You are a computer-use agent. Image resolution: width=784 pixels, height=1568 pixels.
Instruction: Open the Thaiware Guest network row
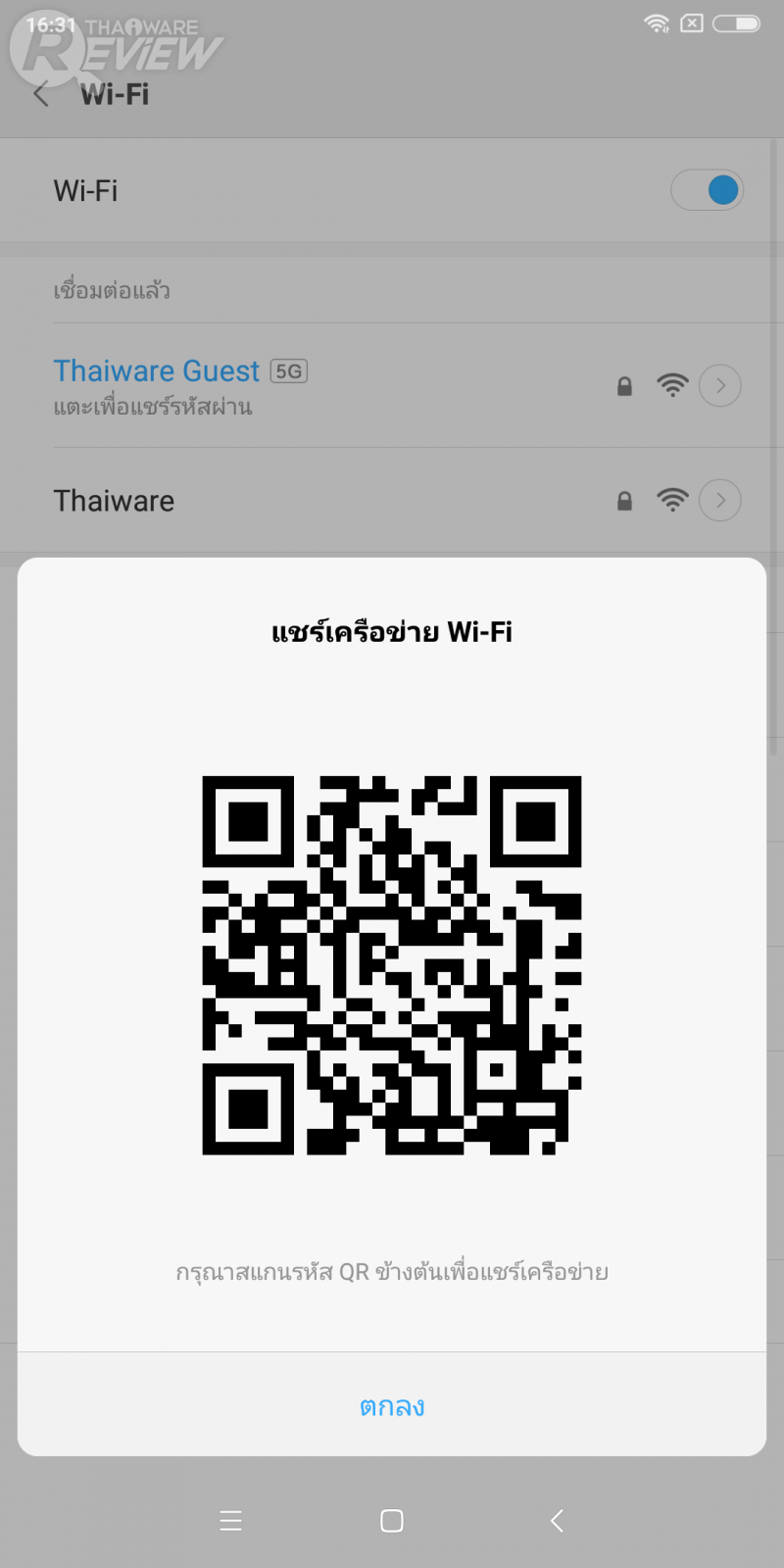pyautogui.click(x=294, y=385)
